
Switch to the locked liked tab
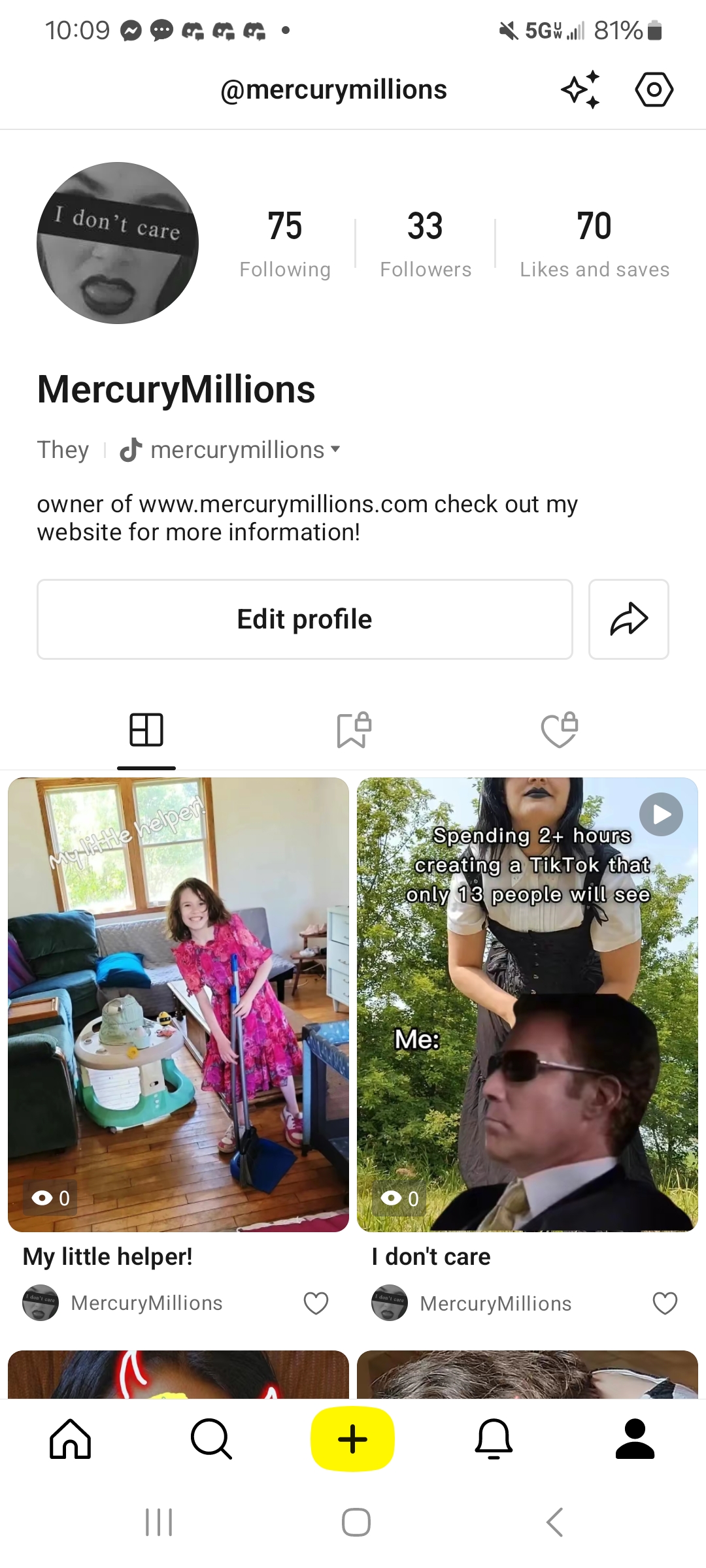pos(560,730)
